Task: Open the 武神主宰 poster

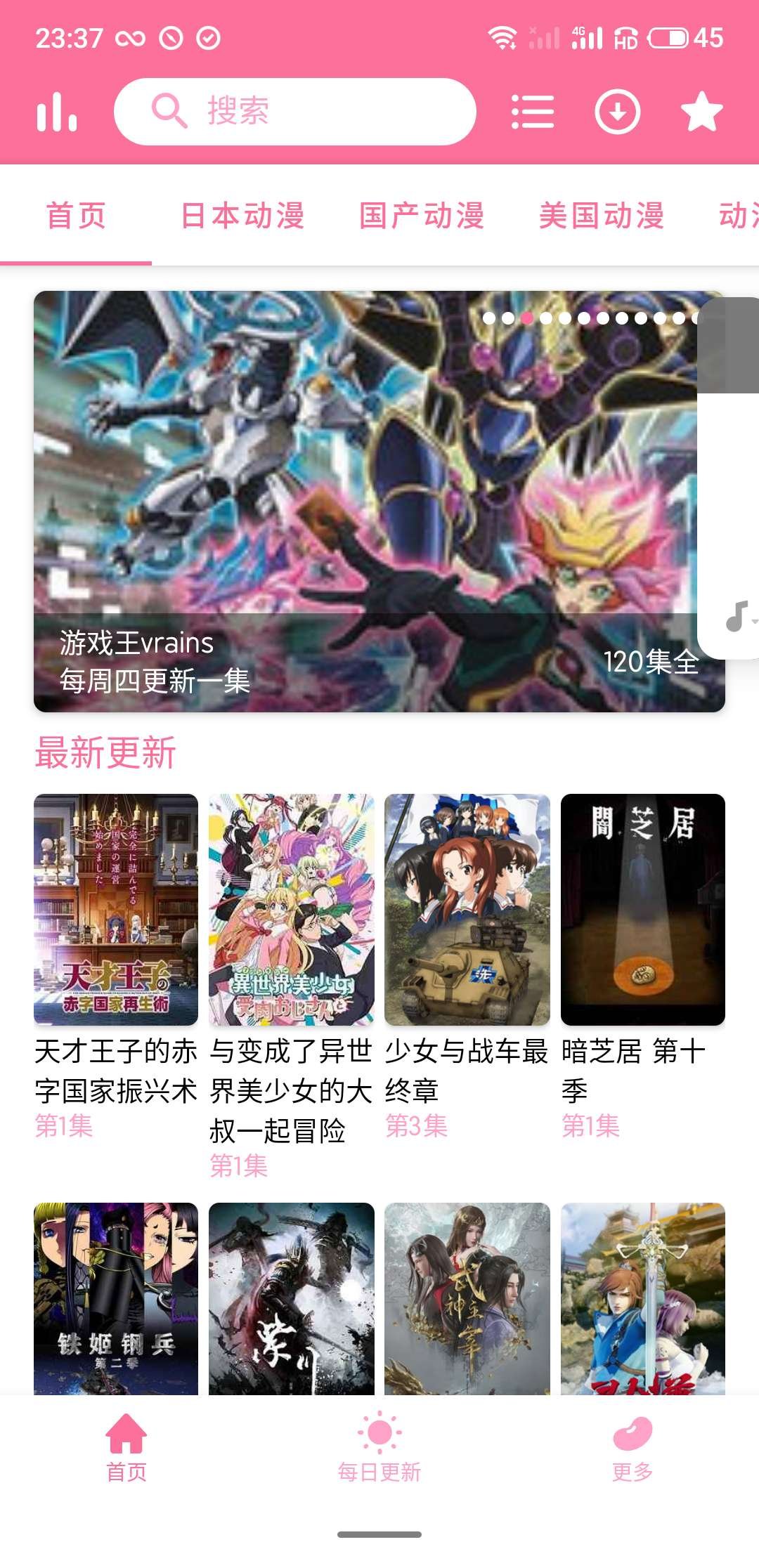Action: (x=467, y=1298)
